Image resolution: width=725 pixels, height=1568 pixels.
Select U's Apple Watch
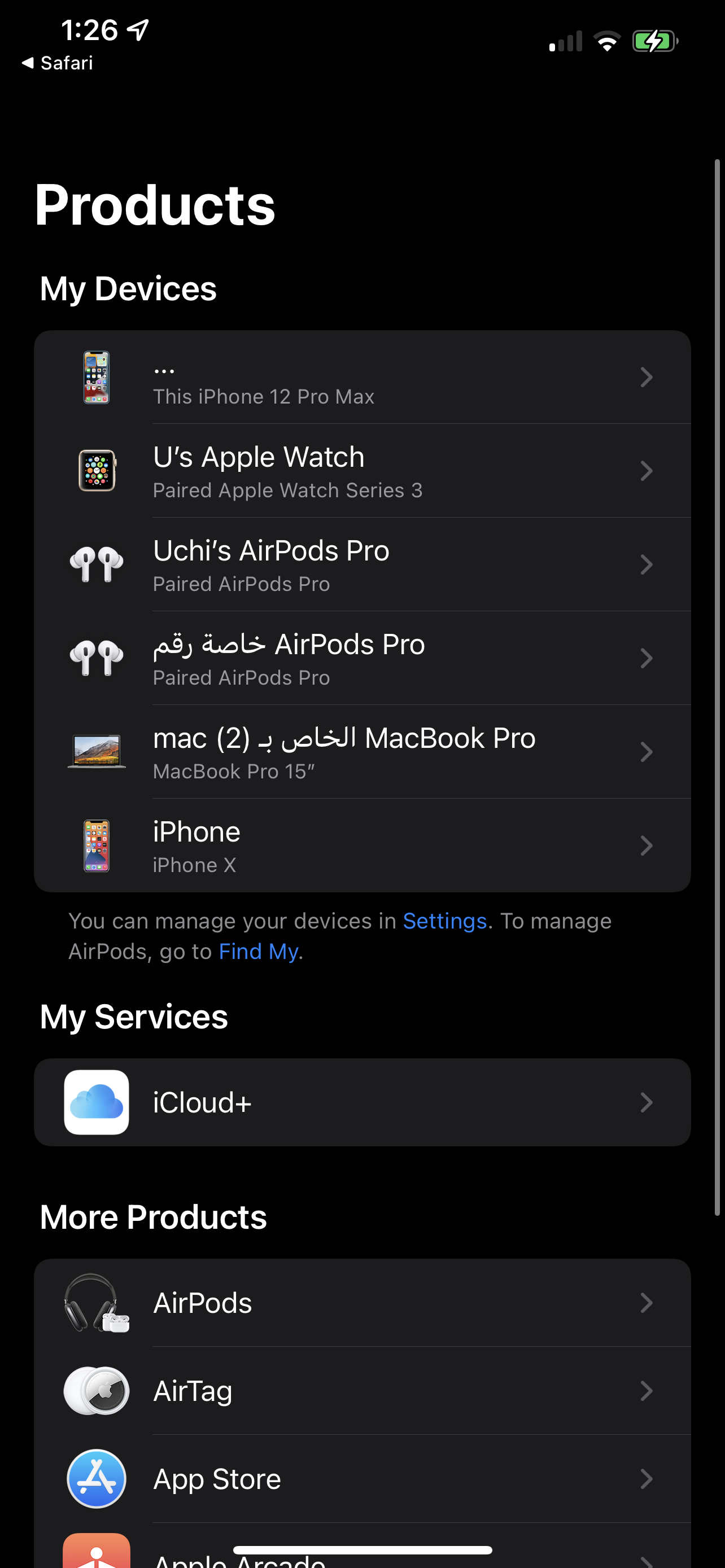[362, 471]
